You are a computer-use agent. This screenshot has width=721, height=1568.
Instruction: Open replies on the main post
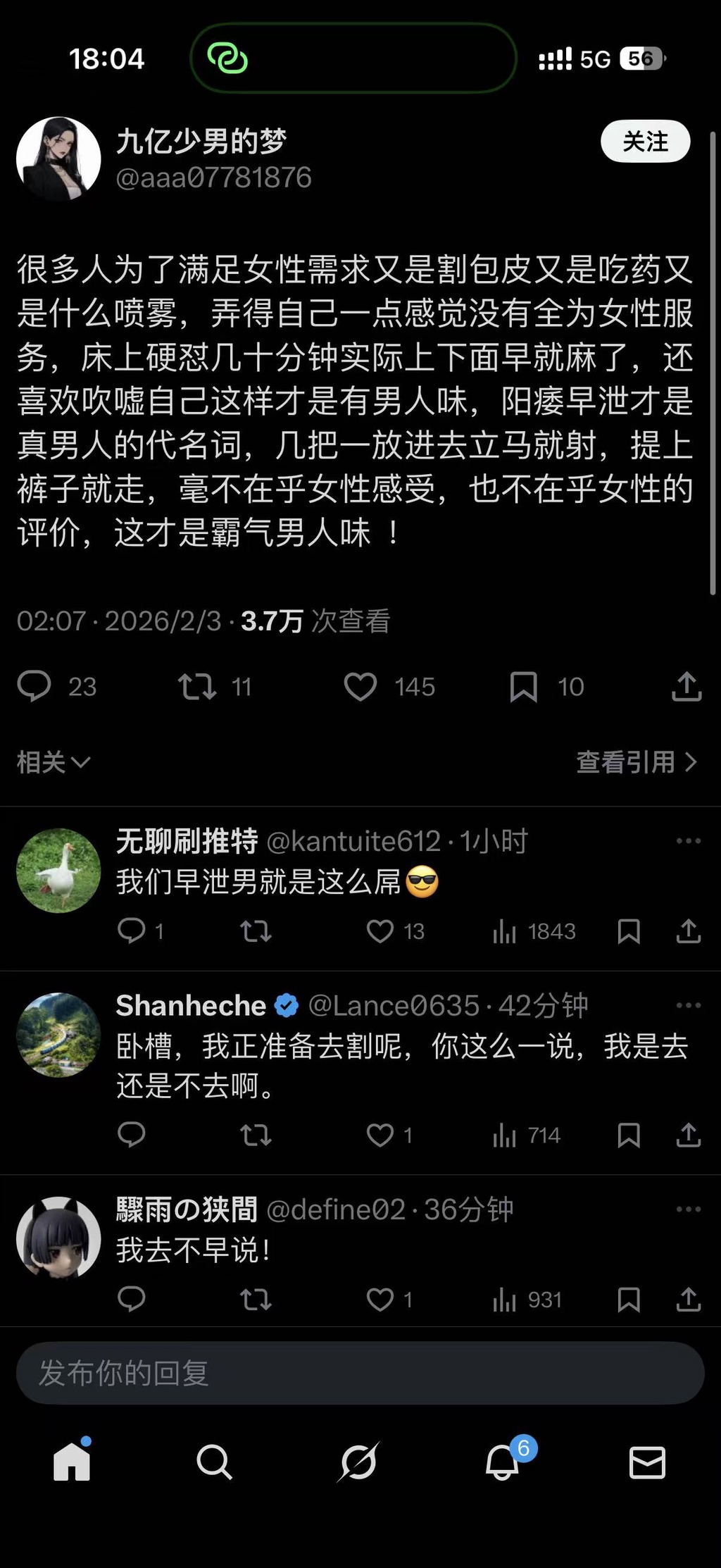(35, 686)
